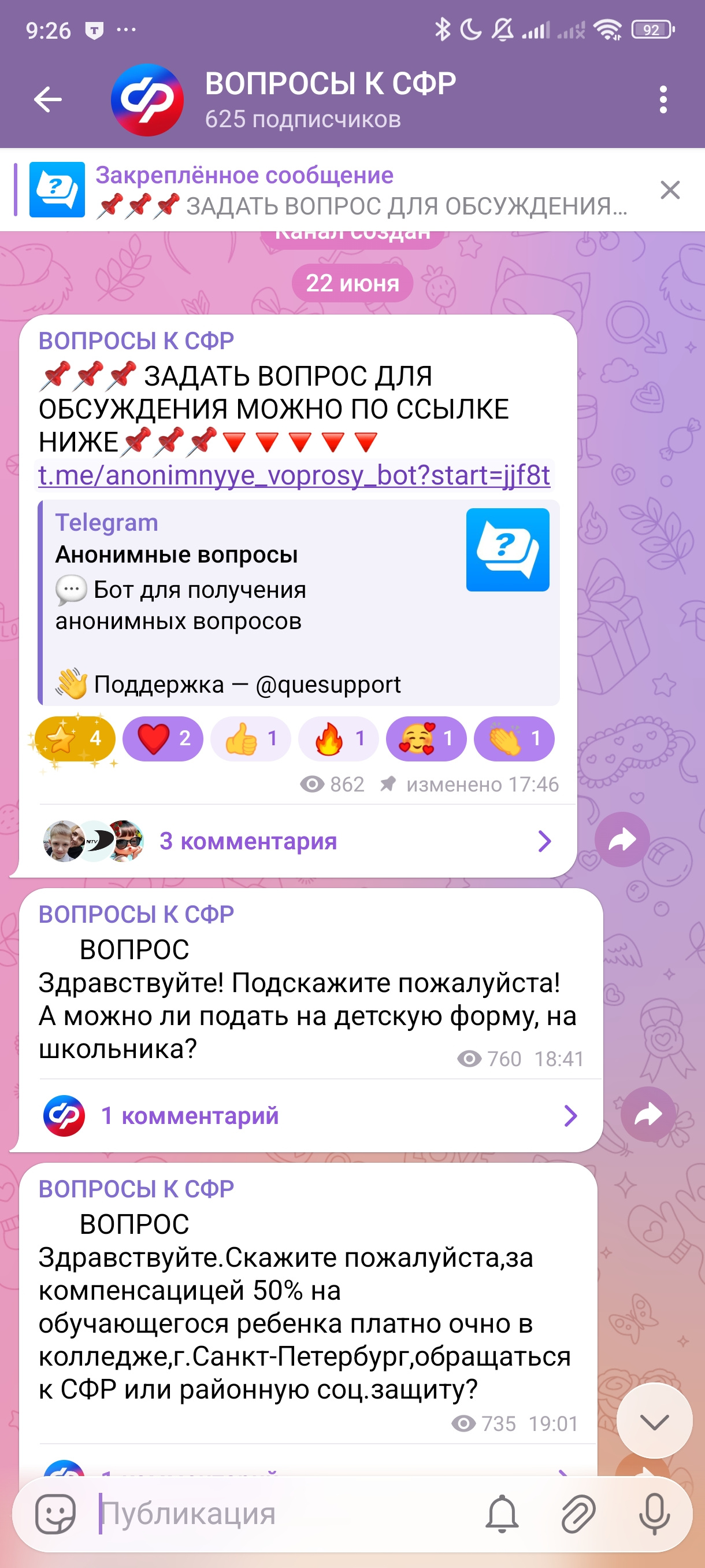Go back using the arrow in the header
This screenshot has height=1568, width=705.
pyautogui.click(x=47, y=99)
